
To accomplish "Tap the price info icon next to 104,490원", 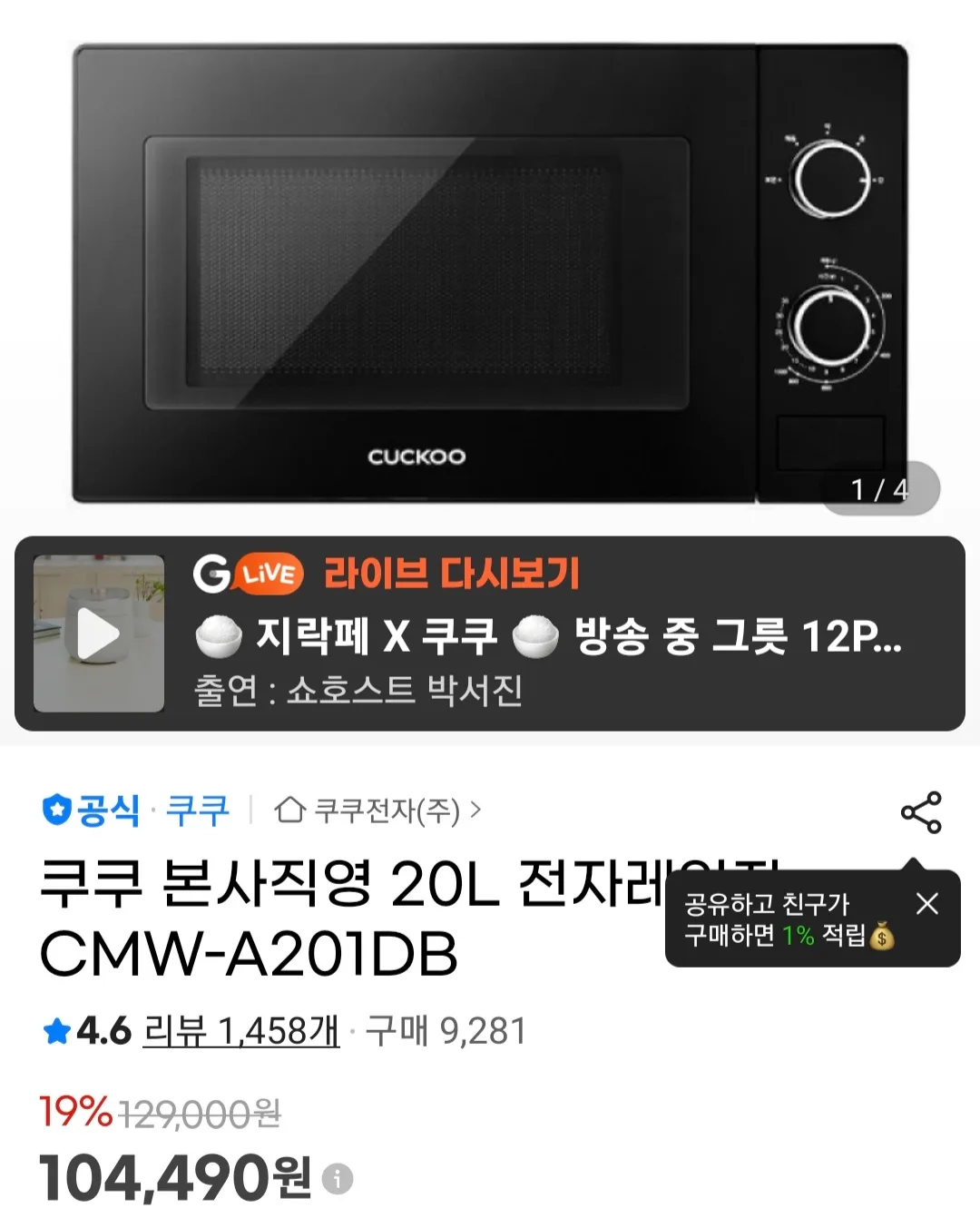I will (x=338, y=1179).
